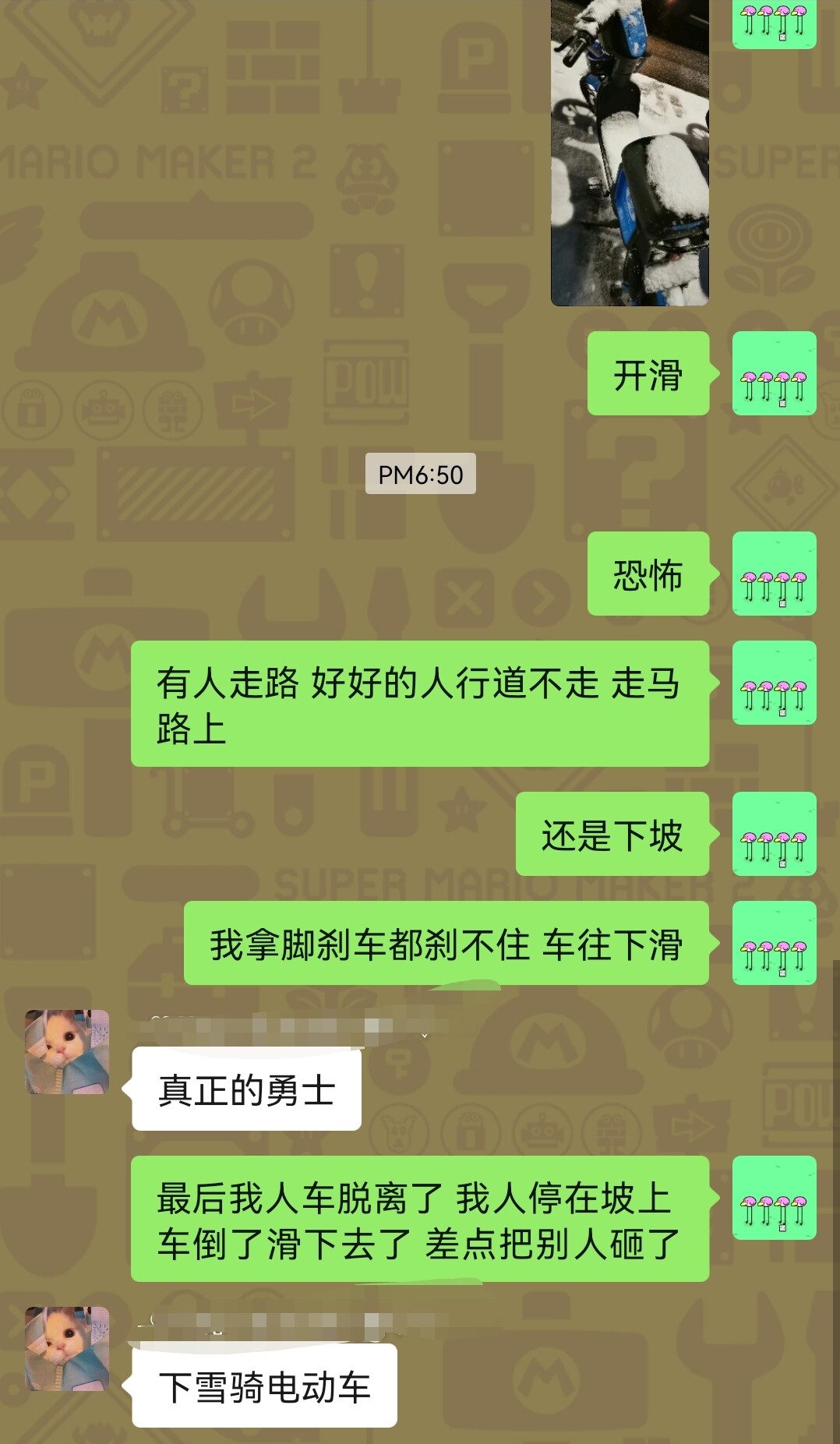Tap the sender avatar beside 有人走路 message
The image size is (840, 1444).
coord(774,683)
